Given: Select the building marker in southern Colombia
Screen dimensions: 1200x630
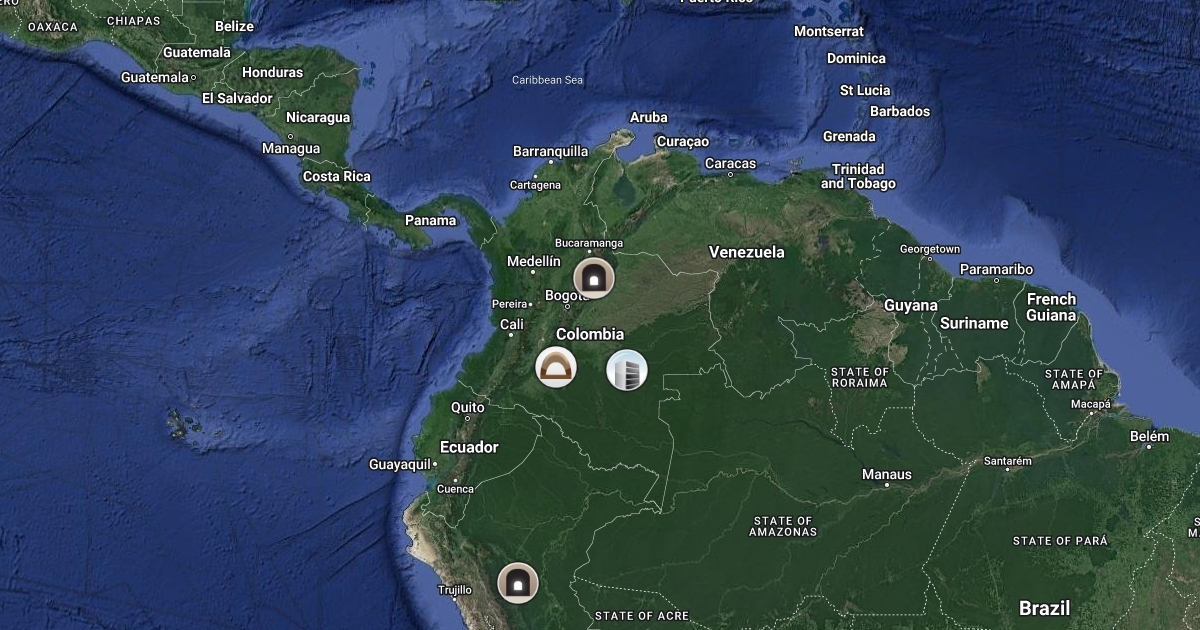Looking at the screenshot, I should coord(627,370).
